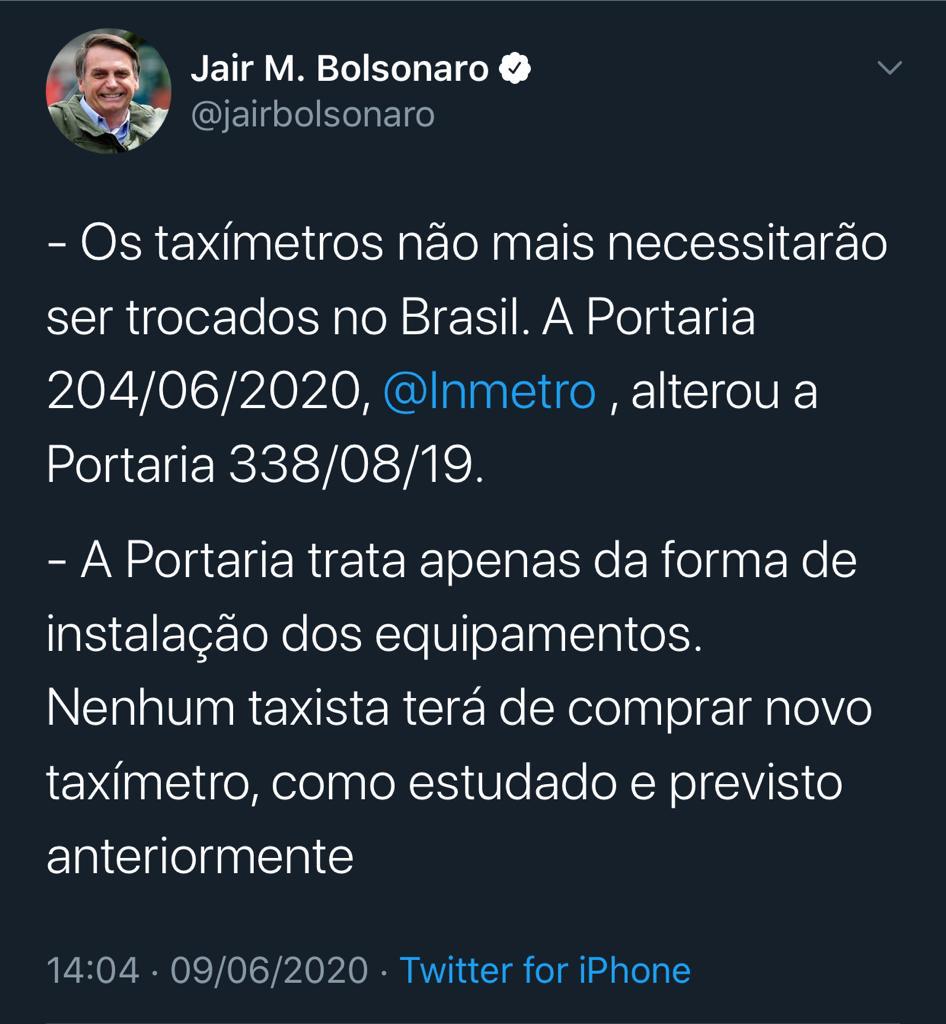Viewport: 946px width, 1024px height.
Task: Tap the Twitter for iPhone source link
Action: click(x=545, y=970)
